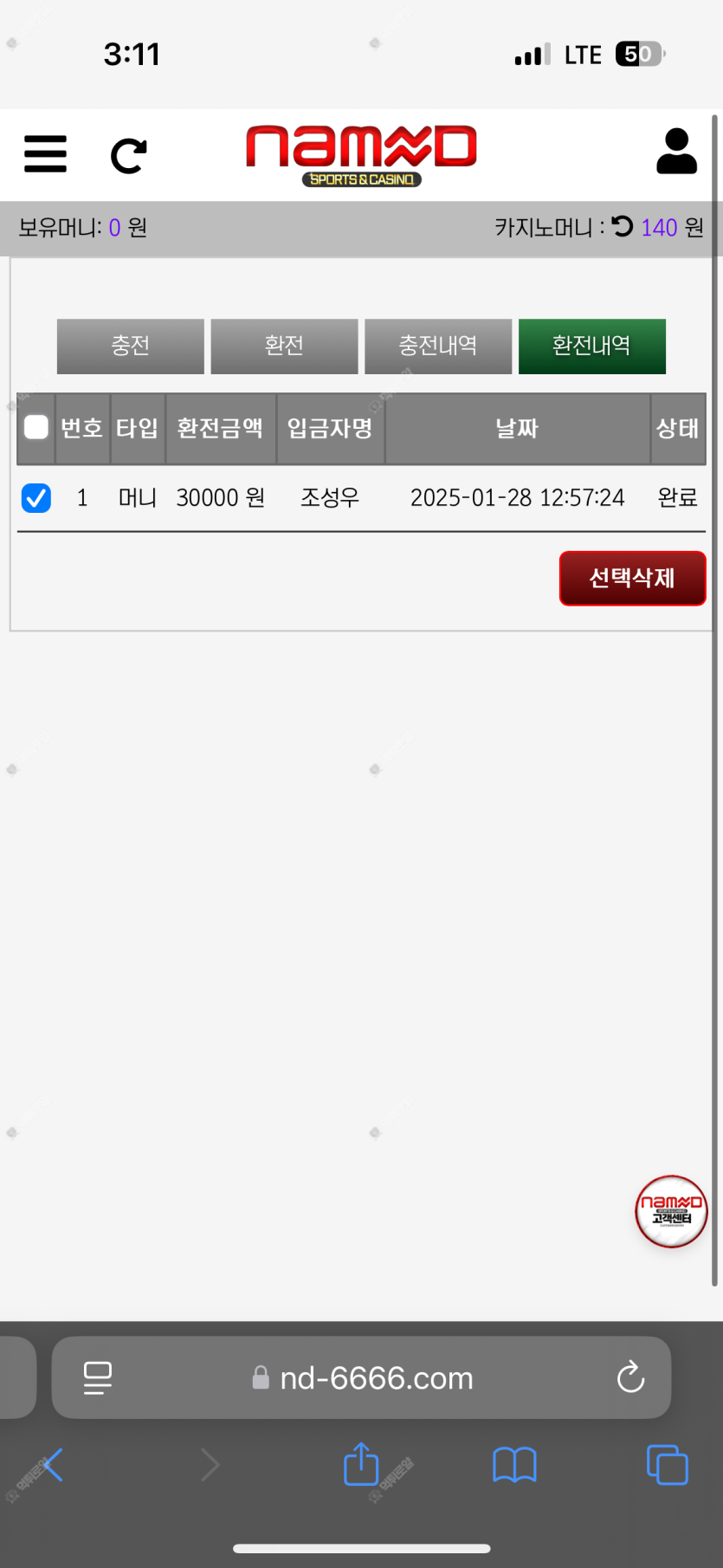723x1568 pixels.
Task: Refresh the casino money balance
Action: click(x=623, y=226)
